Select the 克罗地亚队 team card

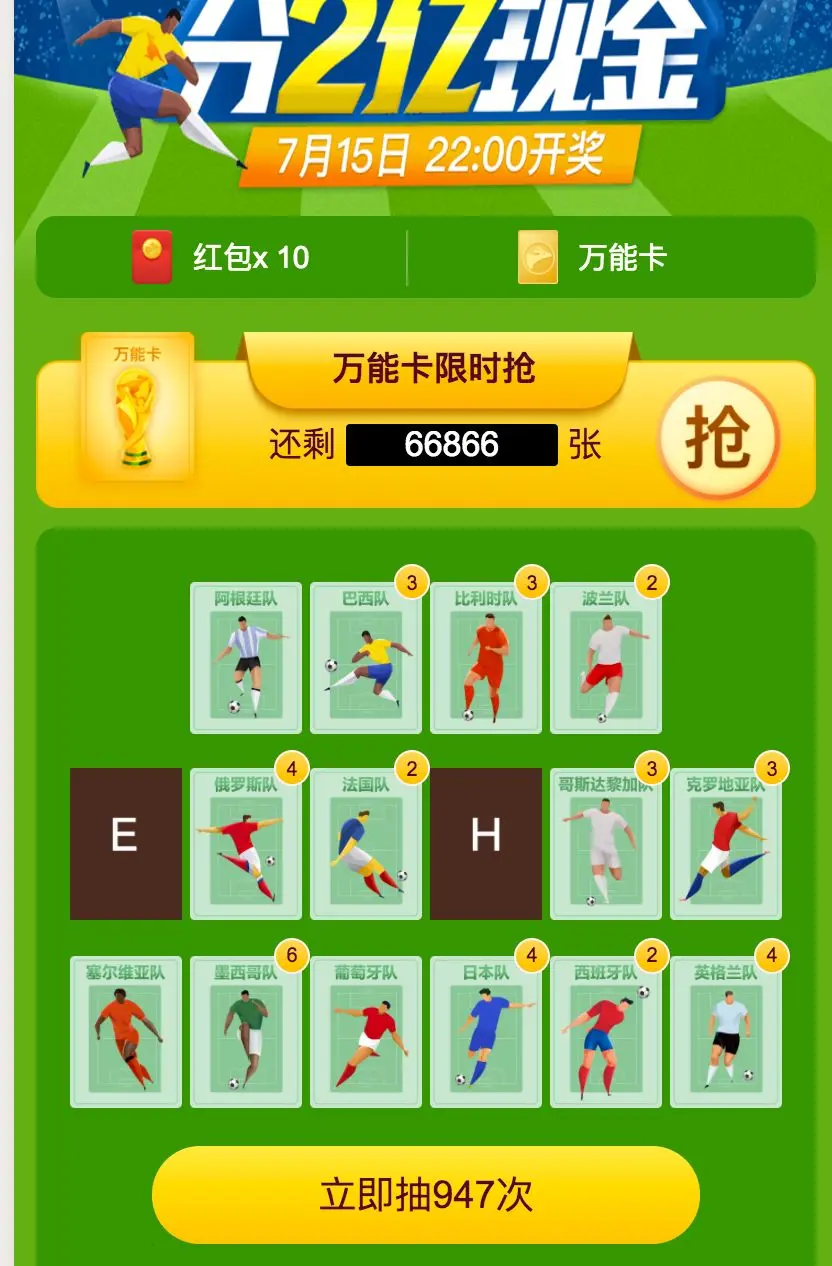click(x=726, y=844)
